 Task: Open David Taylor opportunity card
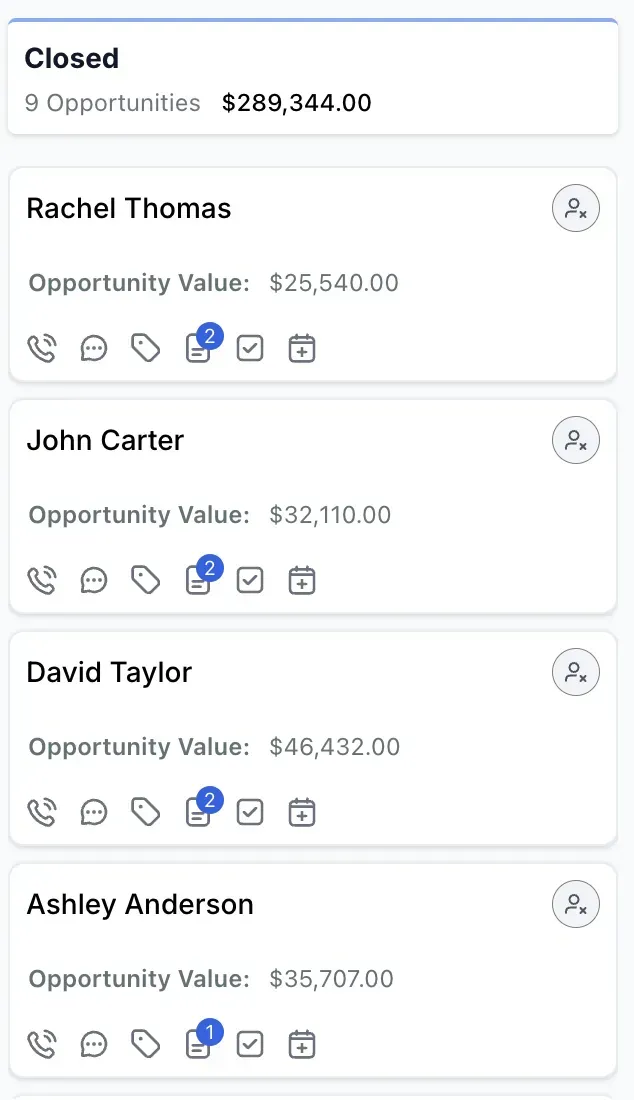(x=109, y=673)
